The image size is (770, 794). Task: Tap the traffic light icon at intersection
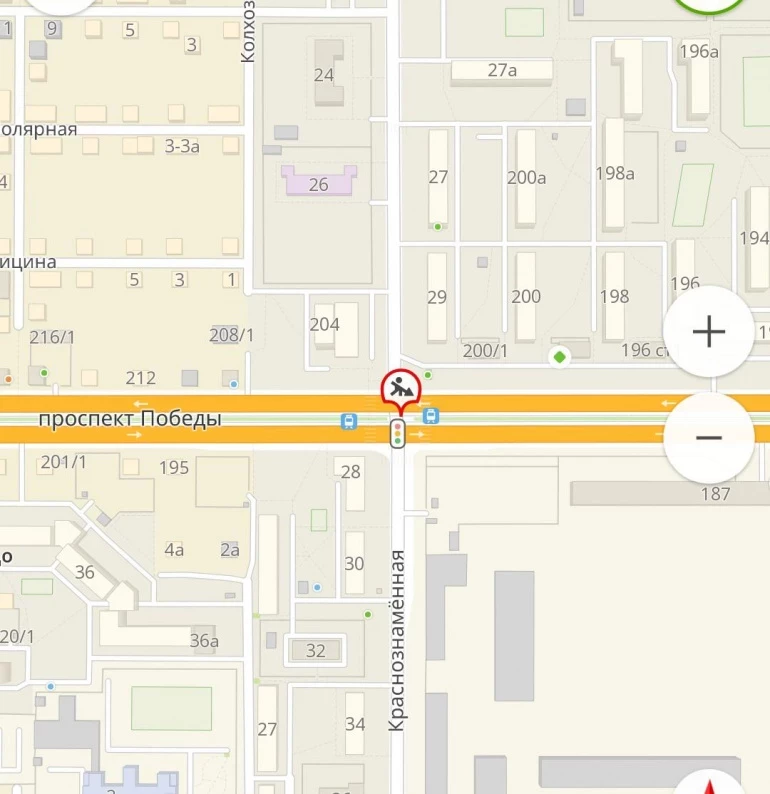coord(397,434)
